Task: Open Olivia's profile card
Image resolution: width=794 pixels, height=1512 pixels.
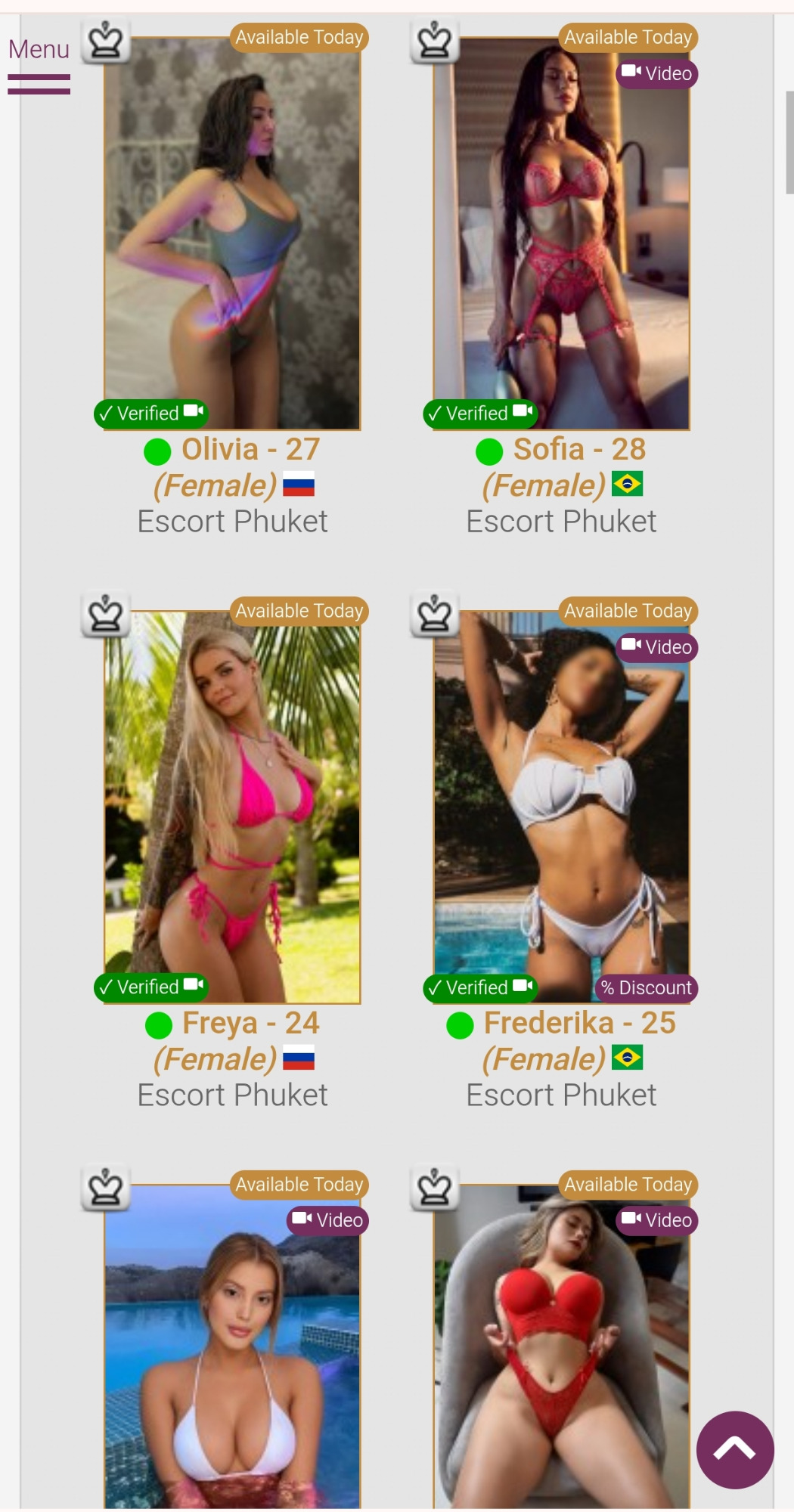Action: [232, 234]
